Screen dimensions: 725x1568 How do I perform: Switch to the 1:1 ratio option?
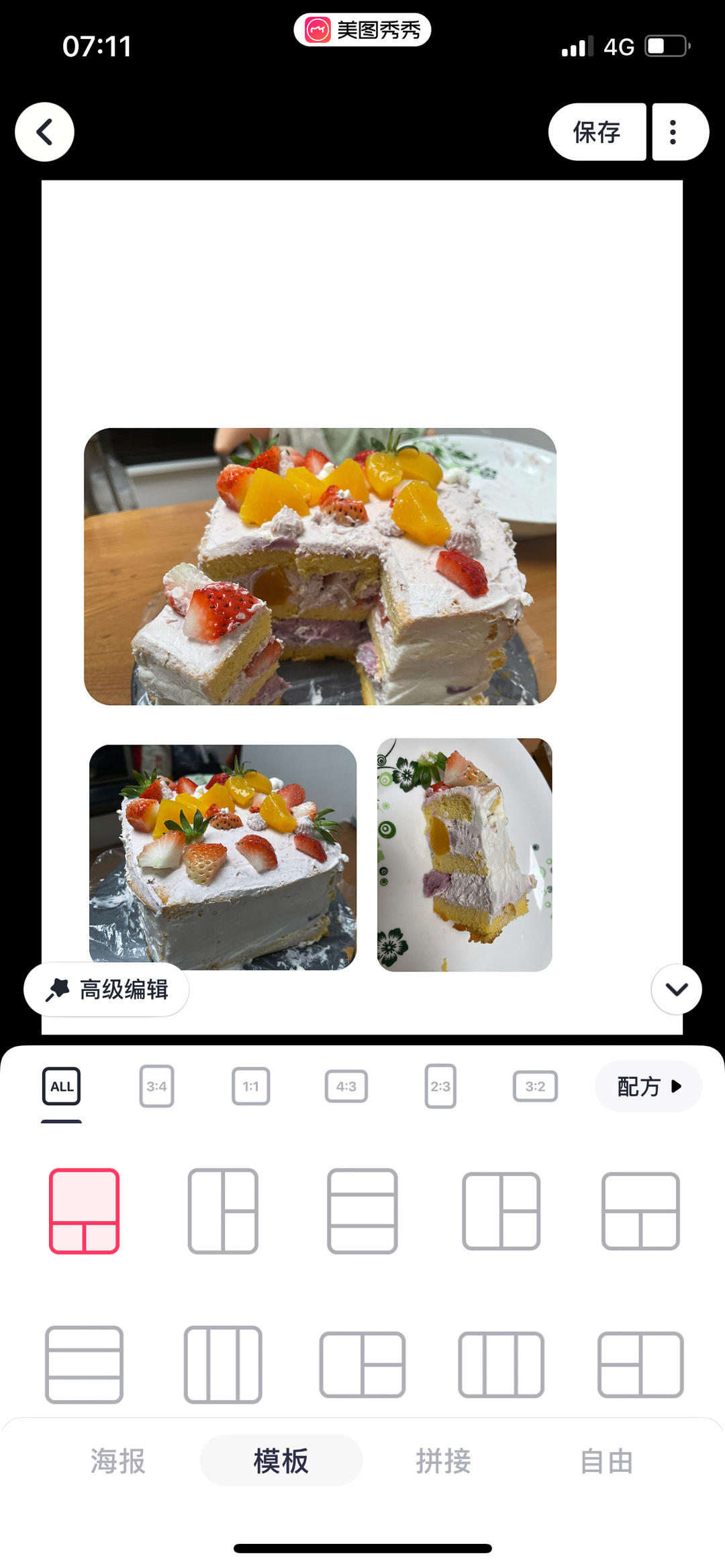pyautogui.click(x=251, y=1086)
